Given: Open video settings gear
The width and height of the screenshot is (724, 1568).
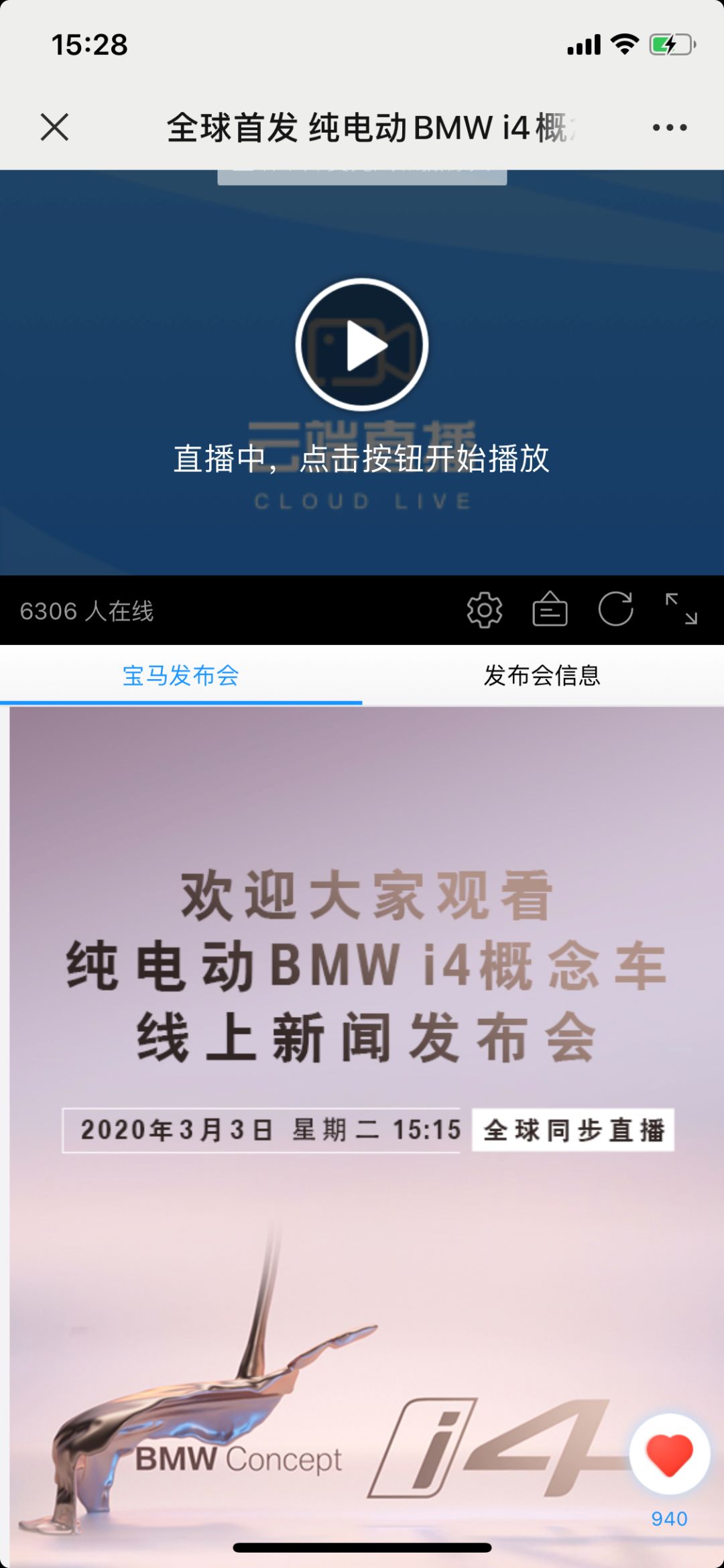Looking at the screenshot, I should [x=484, y=610].
